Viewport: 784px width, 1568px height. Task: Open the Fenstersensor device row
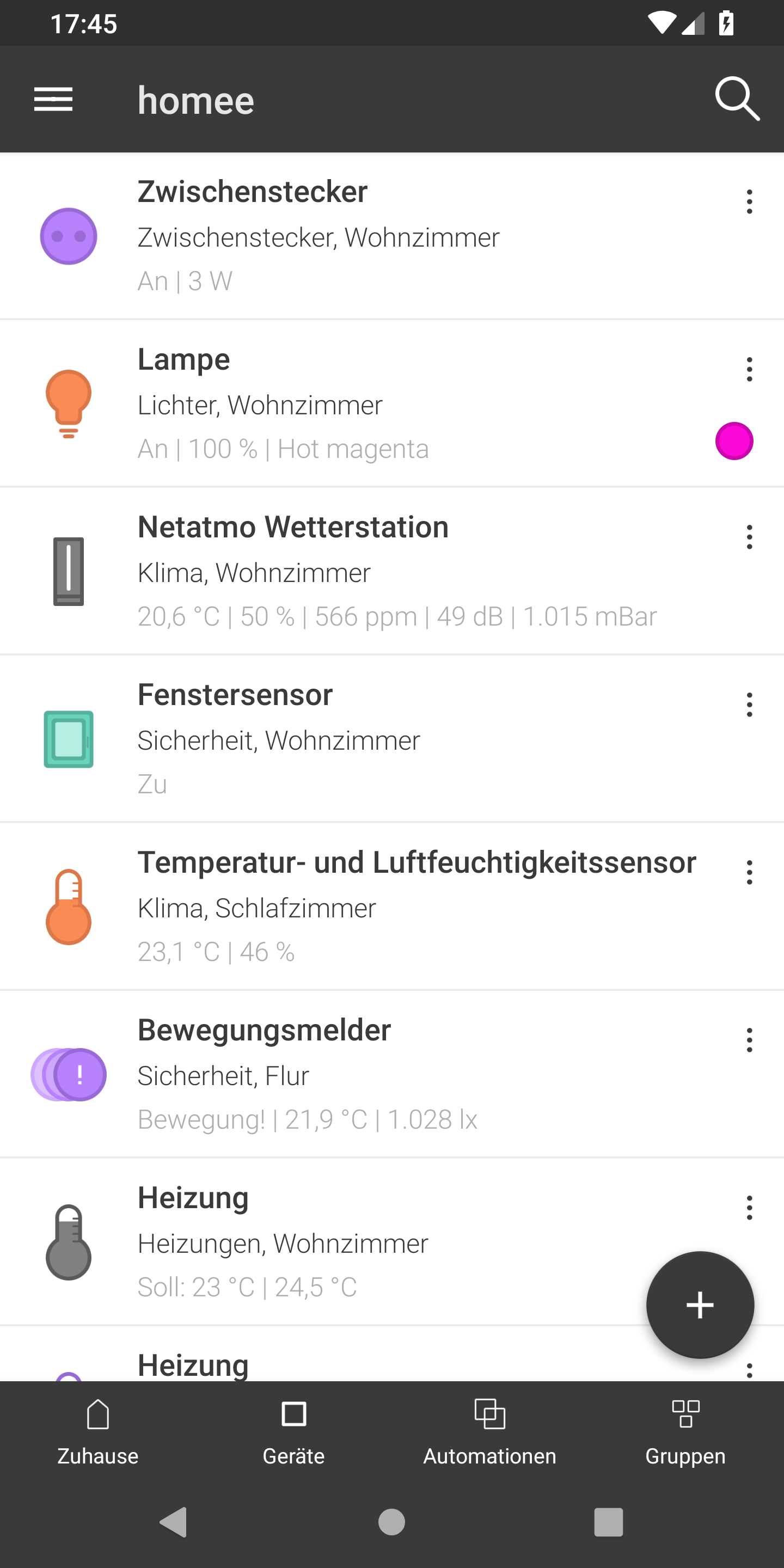pyautogui.click(x=392, y=739)
